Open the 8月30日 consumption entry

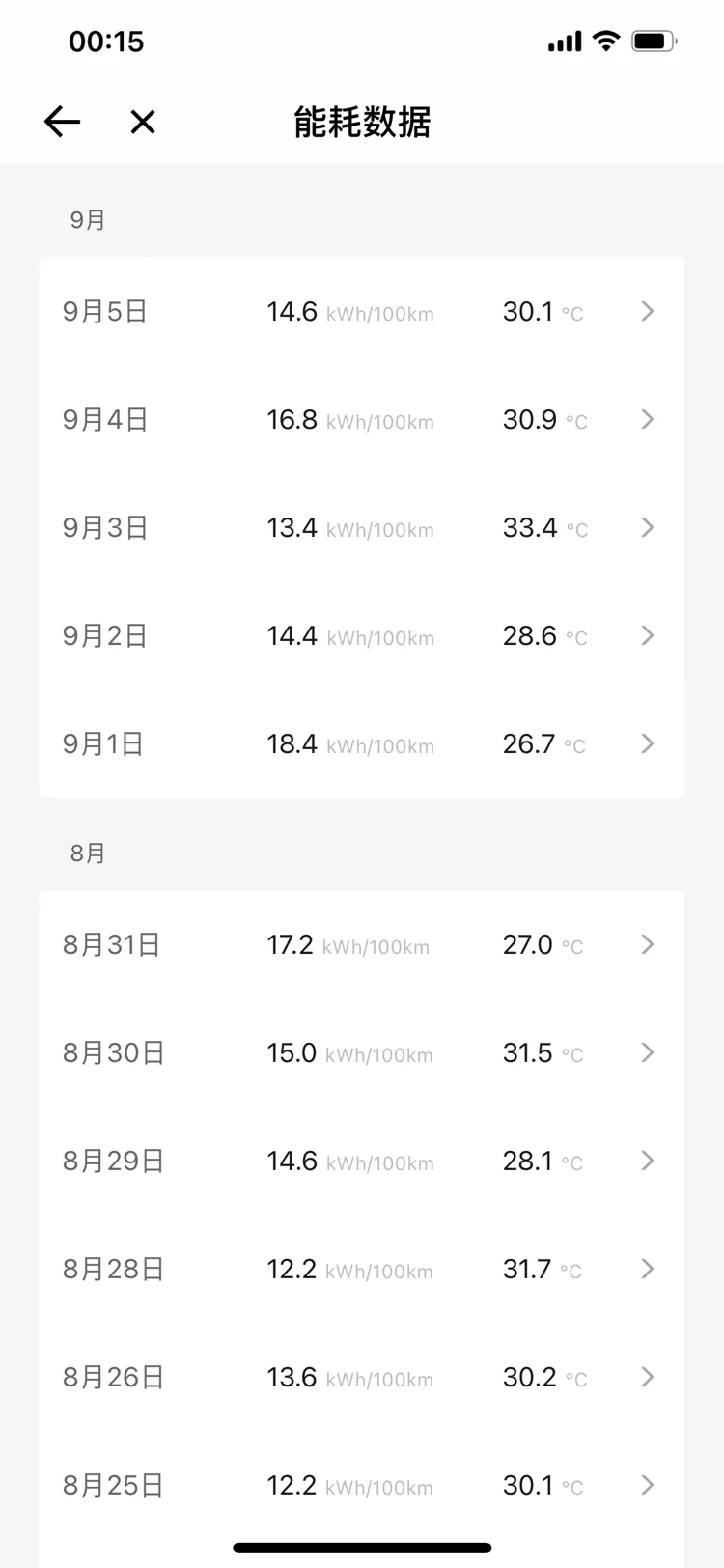362,1052
